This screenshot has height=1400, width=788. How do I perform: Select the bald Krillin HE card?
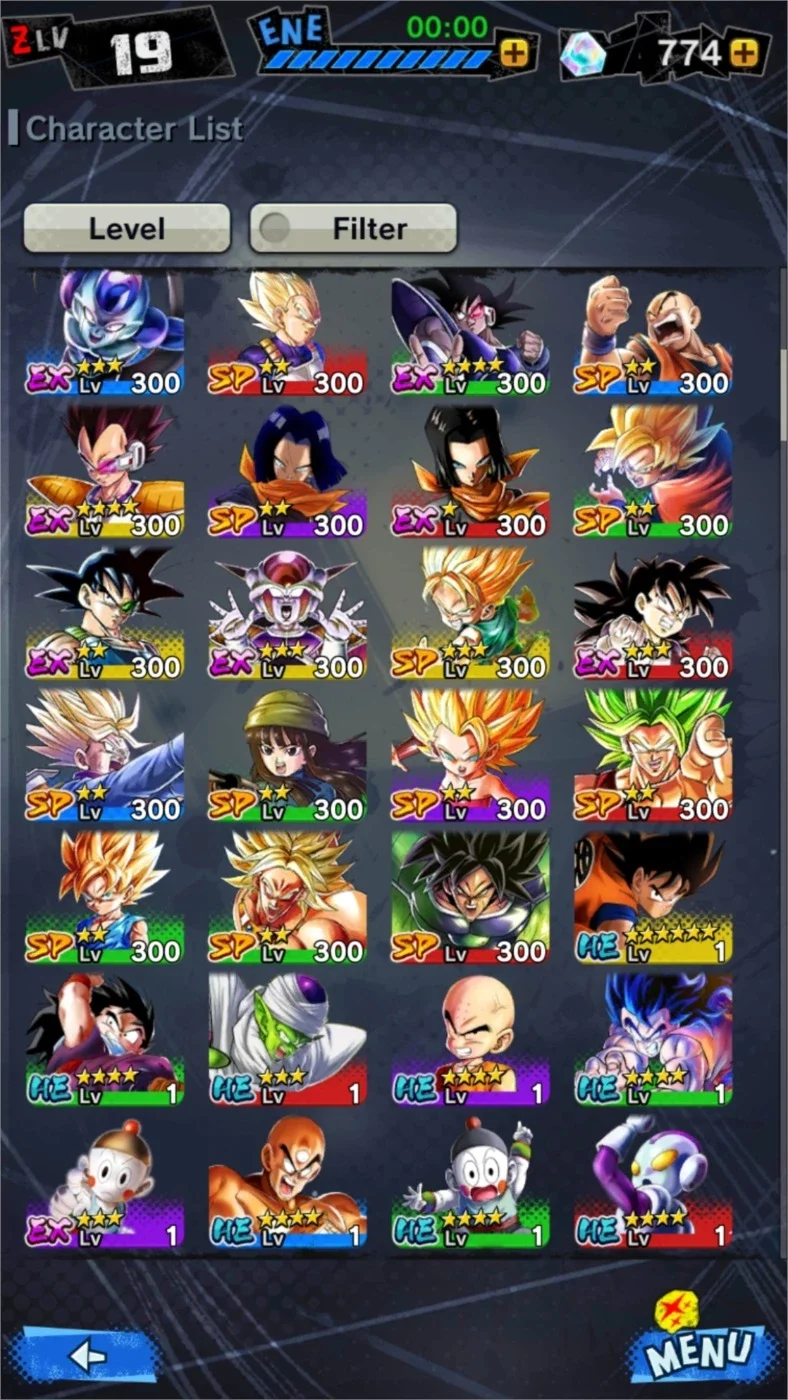pos(470,1040)
